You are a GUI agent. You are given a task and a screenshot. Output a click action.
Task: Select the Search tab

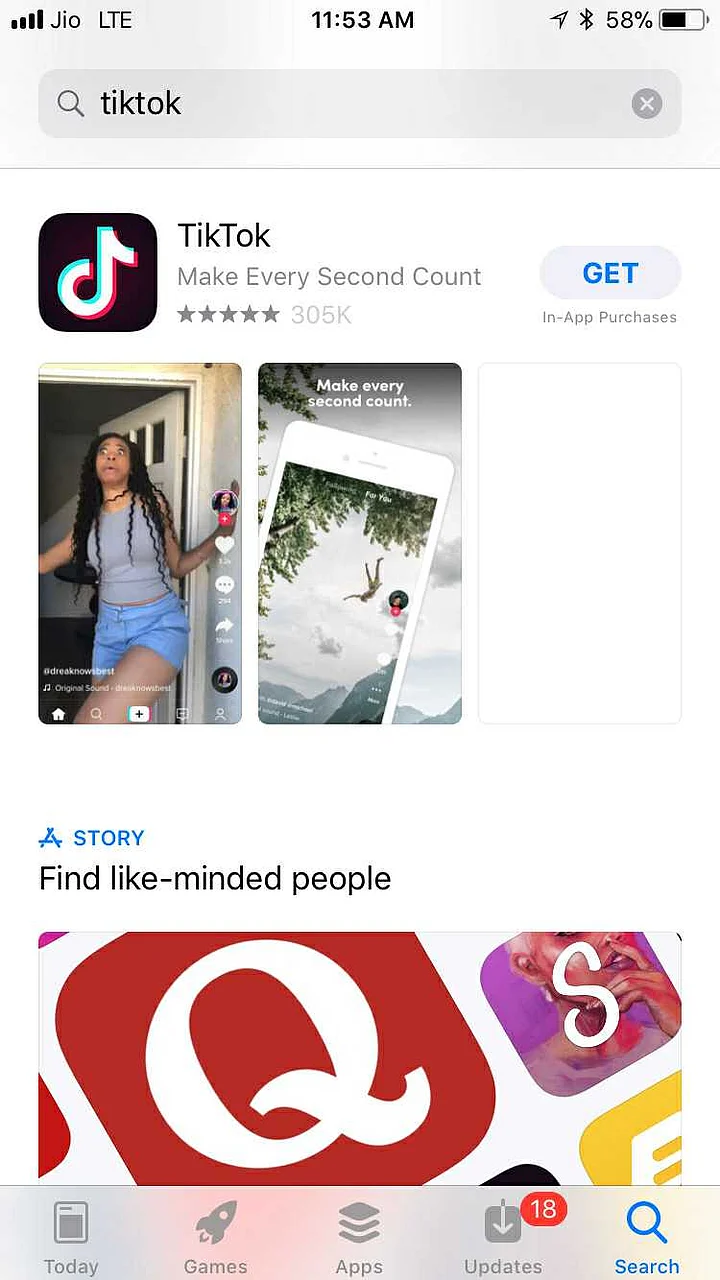(647, 1238)
